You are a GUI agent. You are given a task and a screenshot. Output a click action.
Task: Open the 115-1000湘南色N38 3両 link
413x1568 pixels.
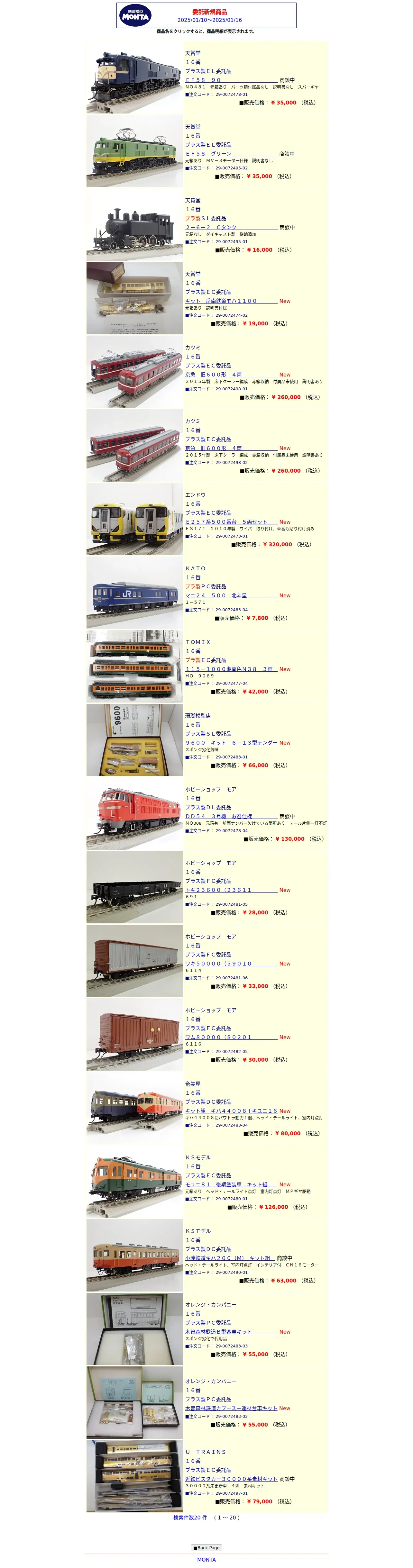232,669
